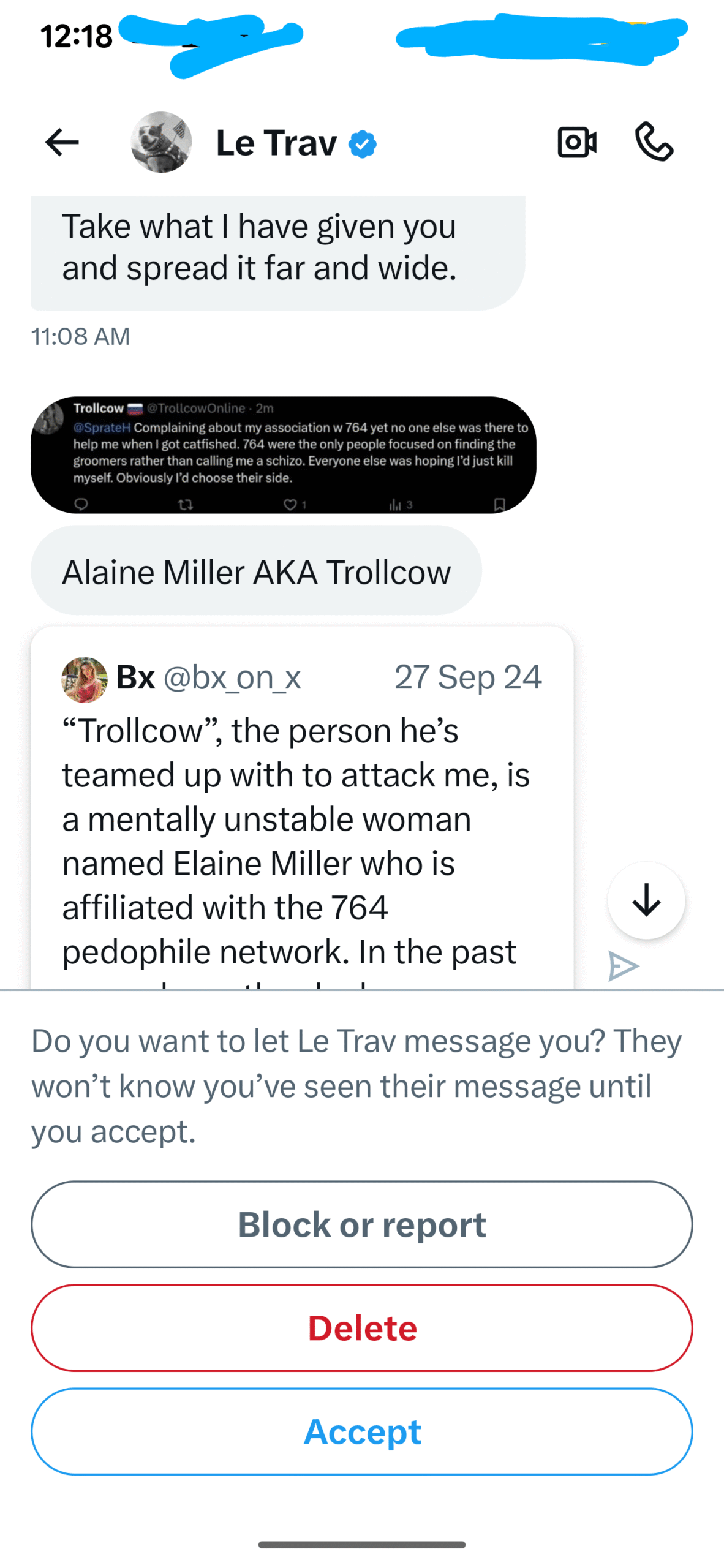Accept the message request
The width and height of the screenshot is (724, 1568).
(x=361, y=1431)
